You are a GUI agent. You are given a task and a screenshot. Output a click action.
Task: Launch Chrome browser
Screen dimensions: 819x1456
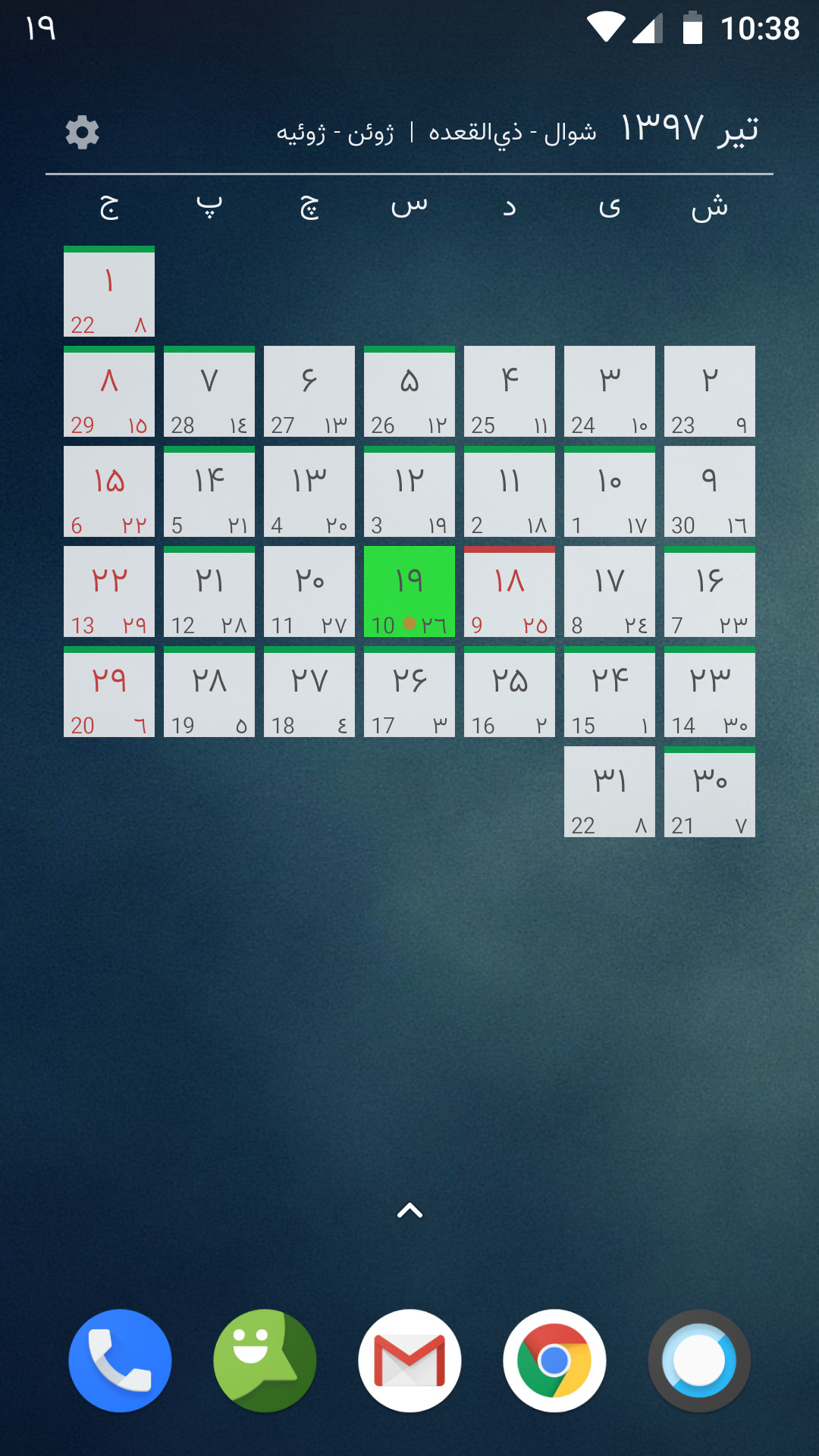[554, 1360]
